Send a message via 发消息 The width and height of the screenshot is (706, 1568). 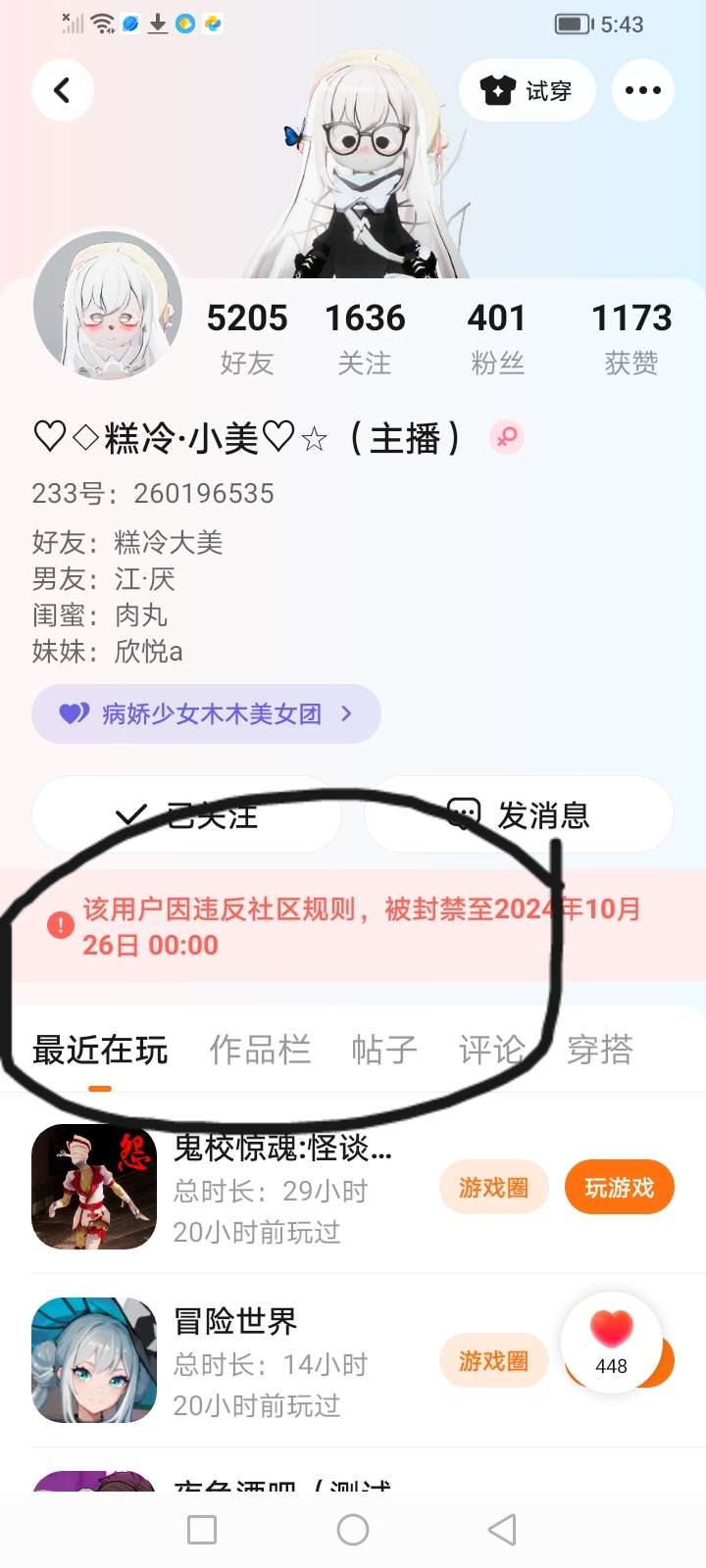[x=519, y=814]
